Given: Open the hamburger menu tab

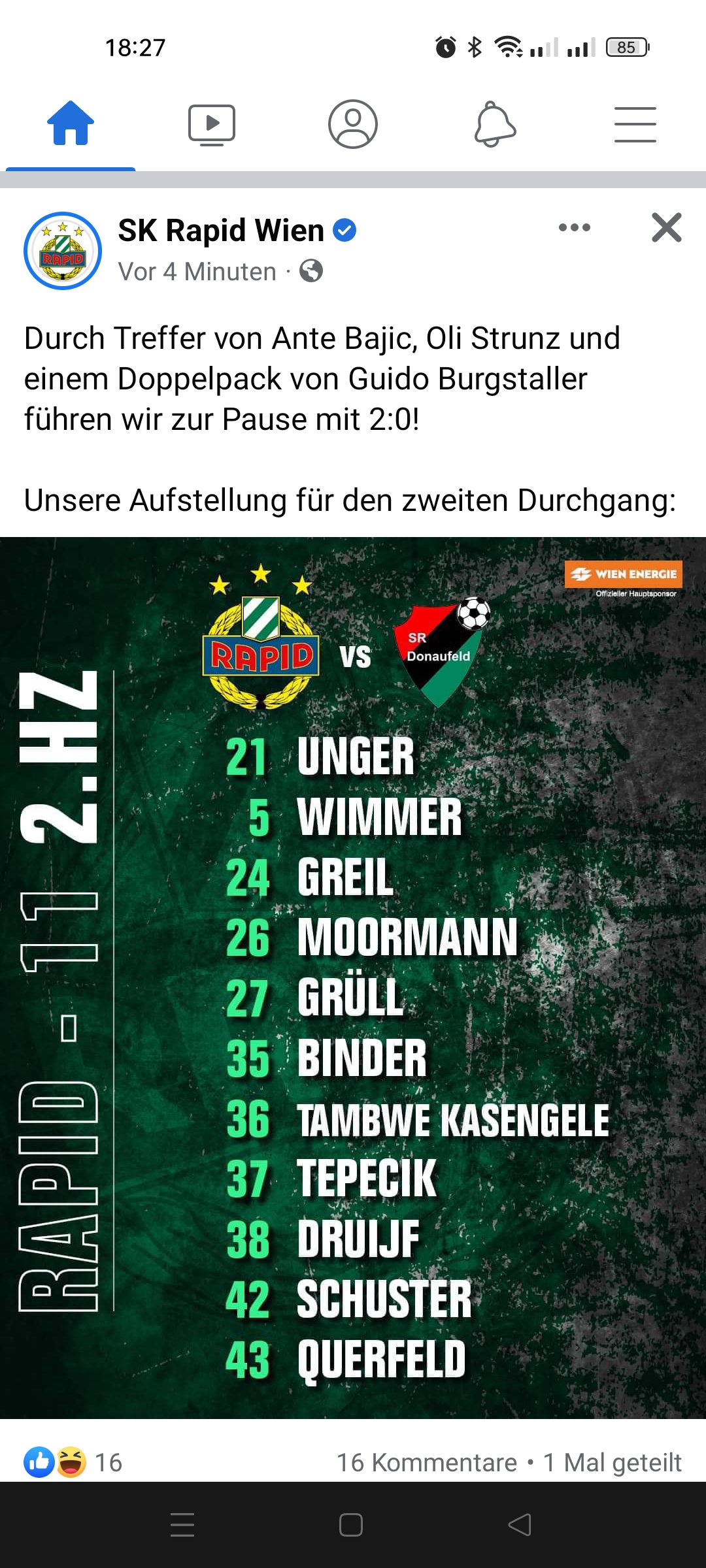Looking at the screenshot, I should pyautogui.click(x=635, y=124).
